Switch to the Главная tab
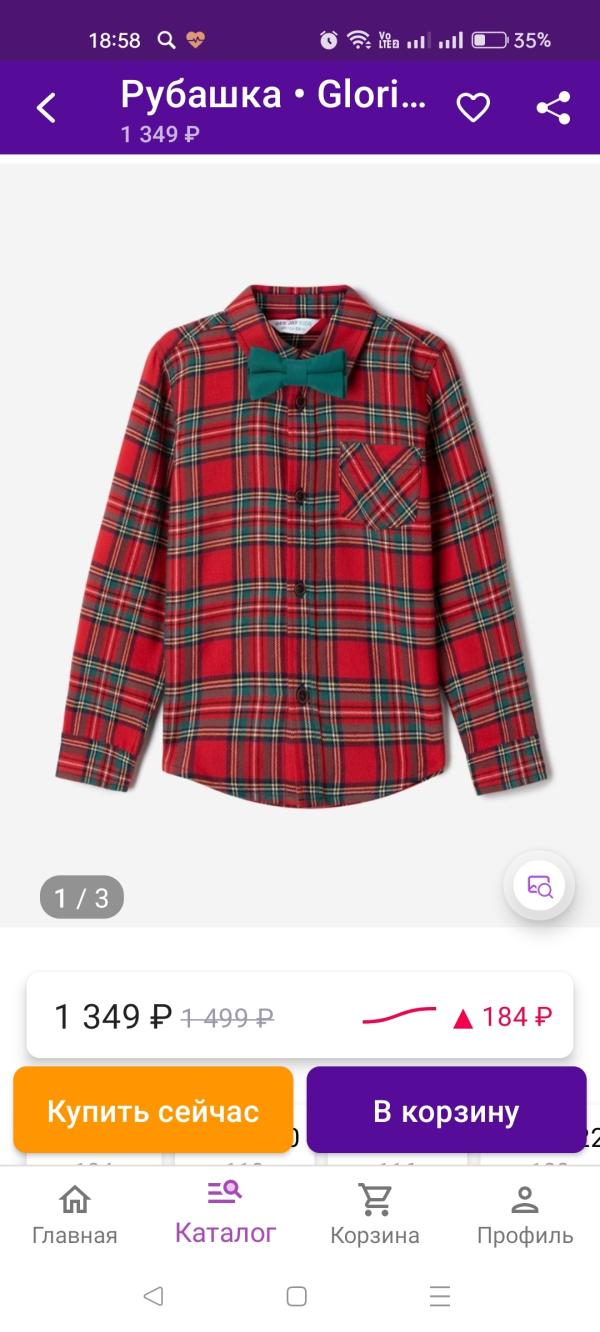 [x=75, y=1214]
